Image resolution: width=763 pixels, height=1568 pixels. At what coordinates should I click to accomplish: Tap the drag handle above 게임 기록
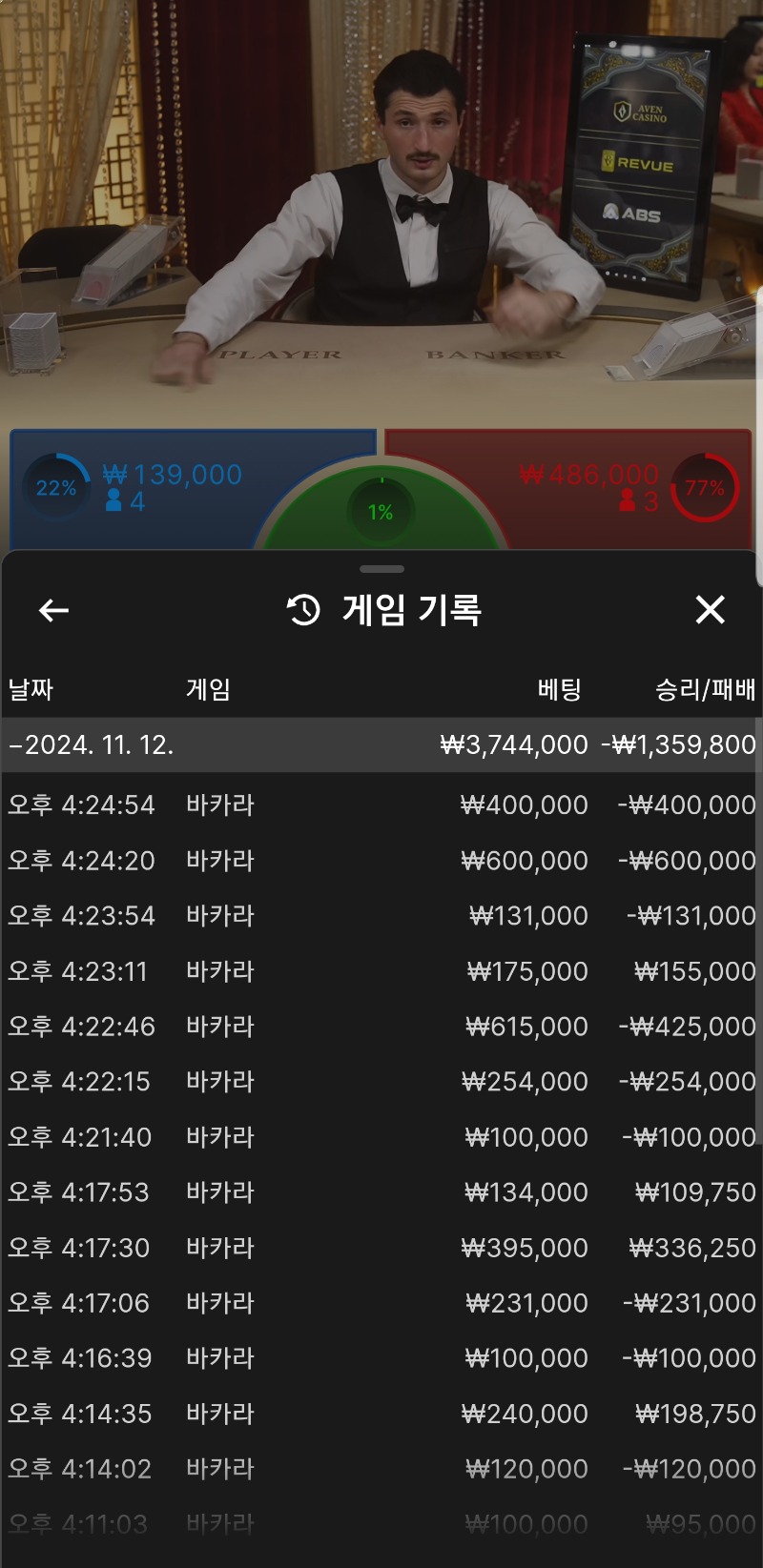click(x=381, y=568)
